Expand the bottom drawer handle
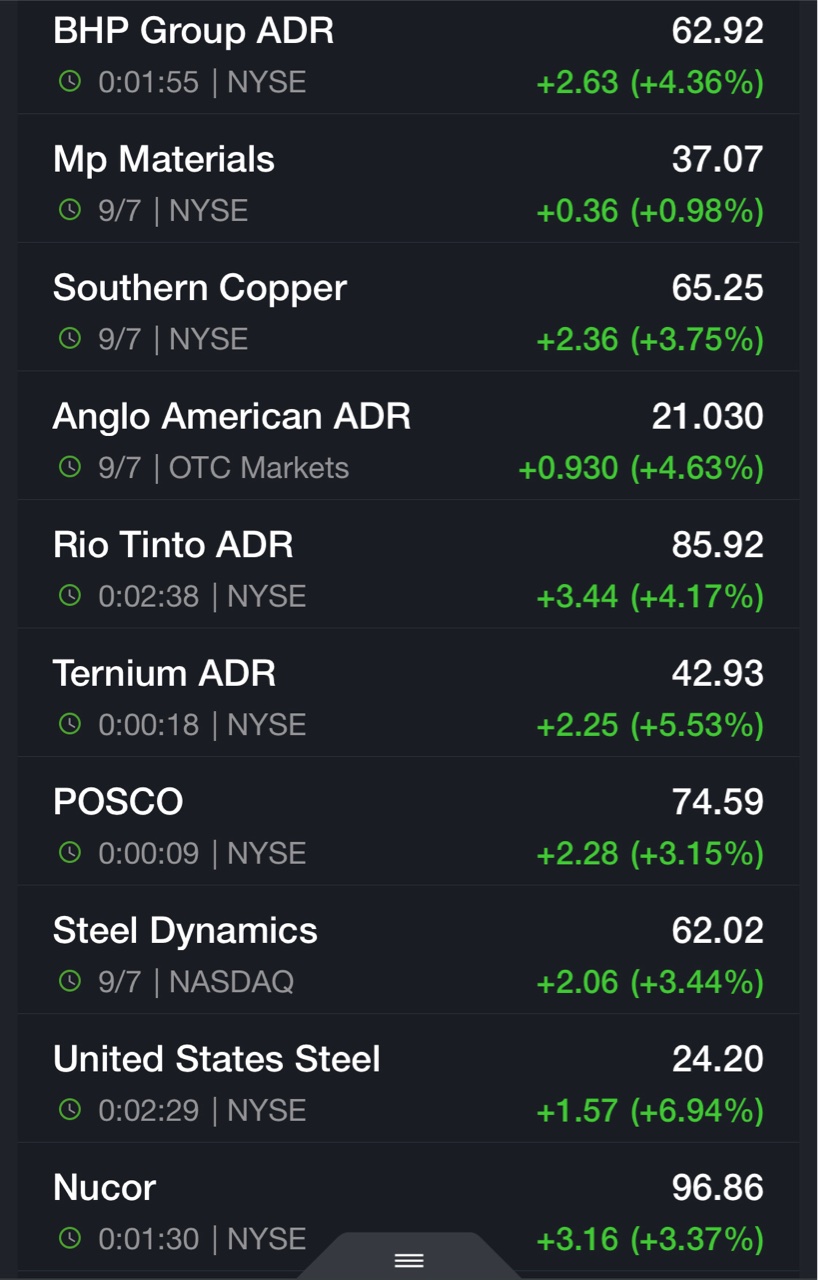This screenshot has width=818, height=1280. click(409, 1260)
